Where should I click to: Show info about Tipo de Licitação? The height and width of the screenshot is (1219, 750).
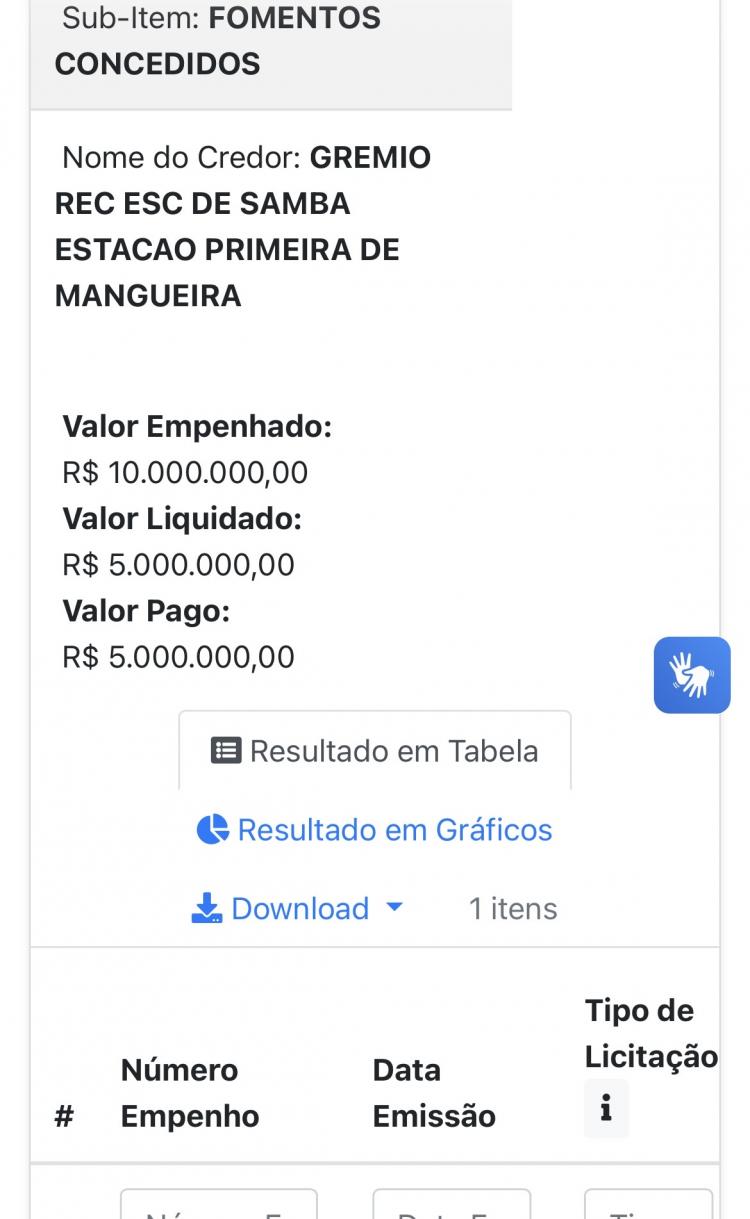coord(606,1108)
